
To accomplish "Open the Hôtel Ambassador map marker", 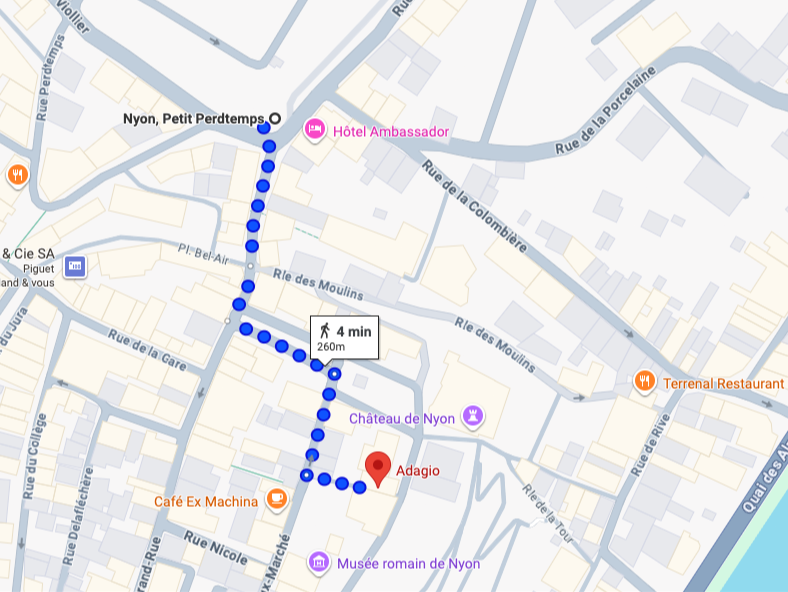I will pos(315,129).
